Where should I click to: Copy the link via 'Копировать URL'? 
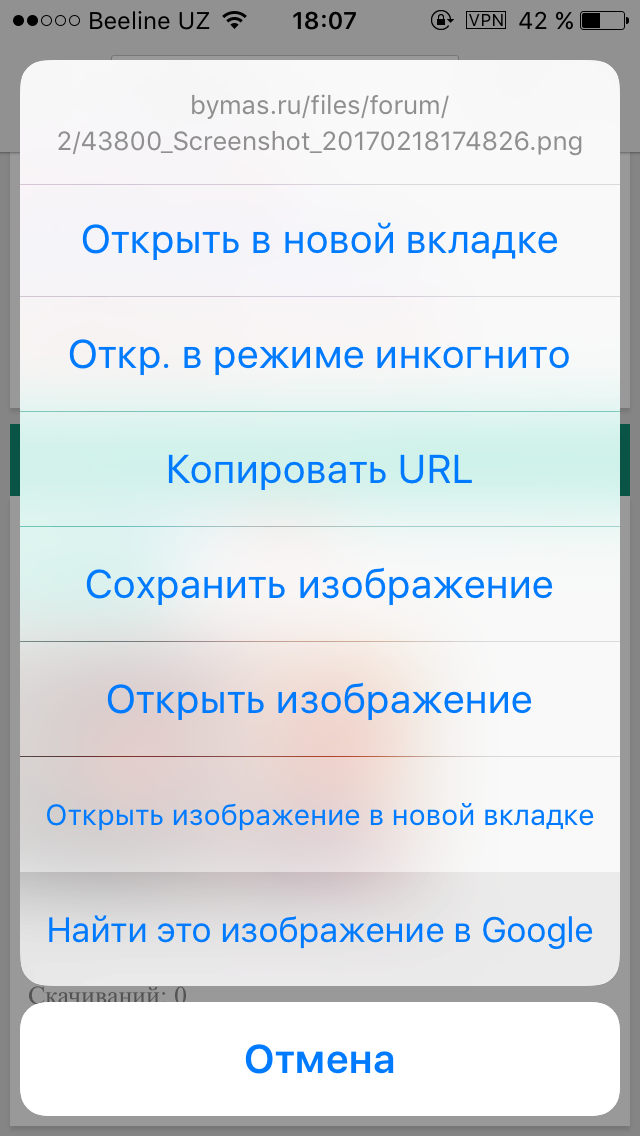point(320,470)
